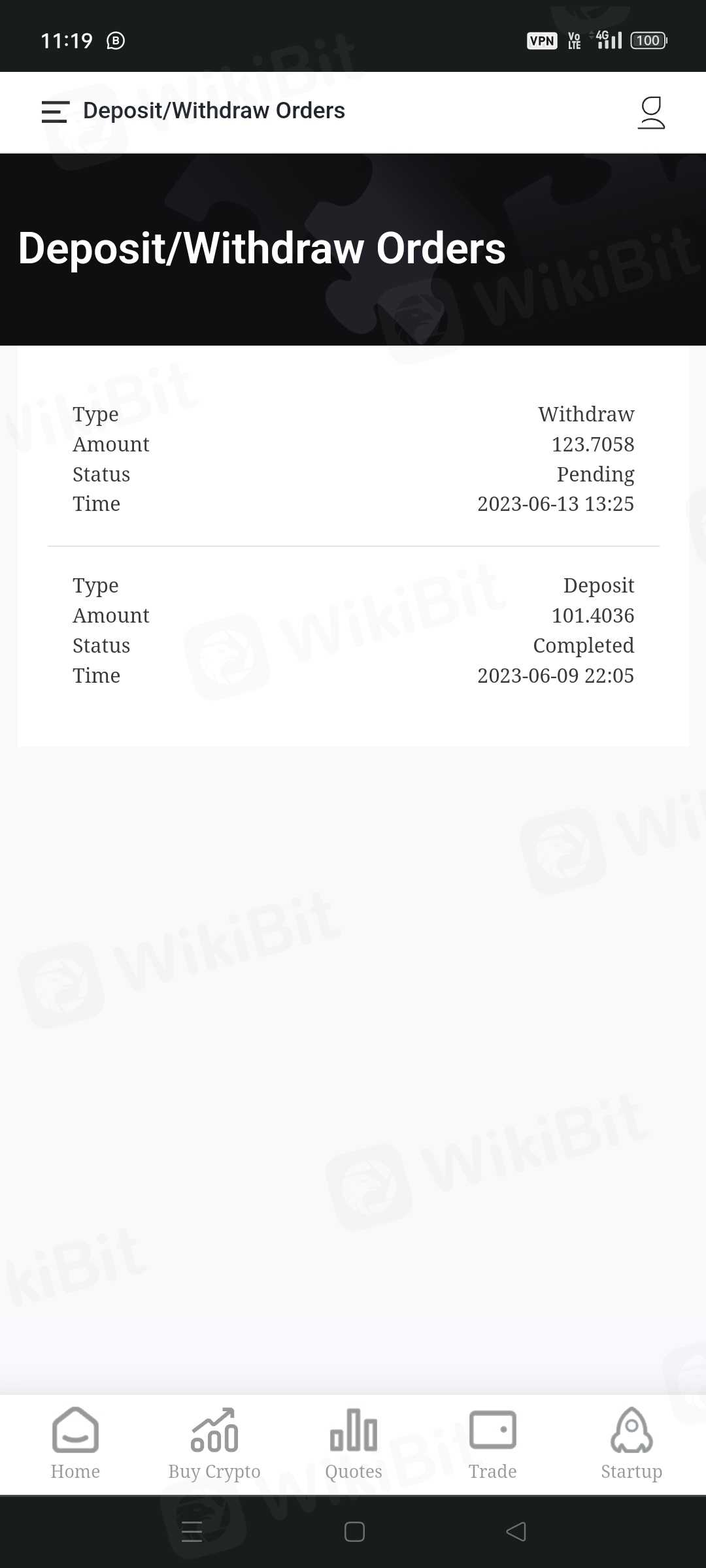Tap the system back button
Viewport: 706px width, 1568px height.
click(x=516, y=1531)
